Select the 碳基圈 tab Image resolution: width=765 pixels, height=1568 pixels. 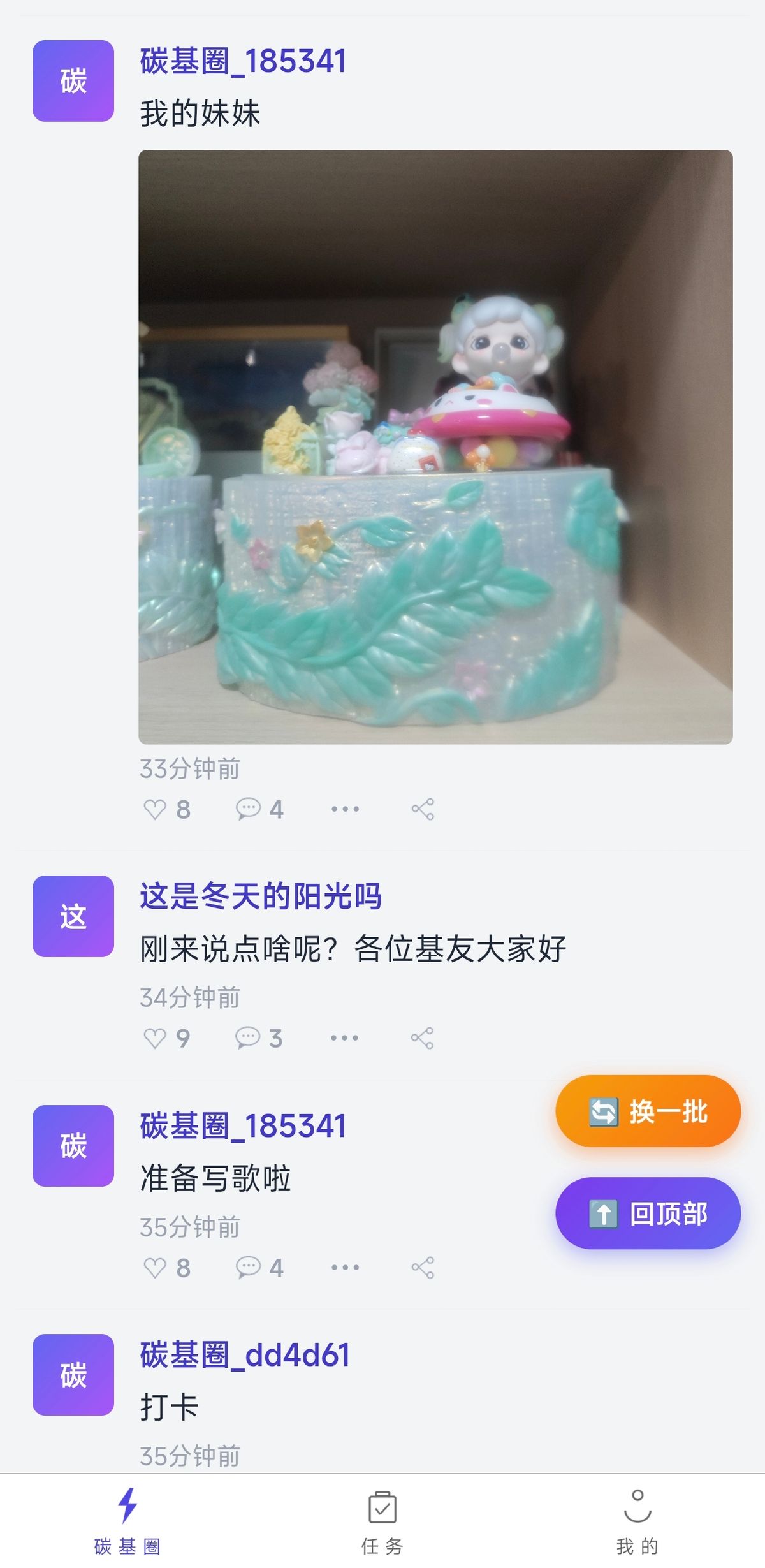127,1521
